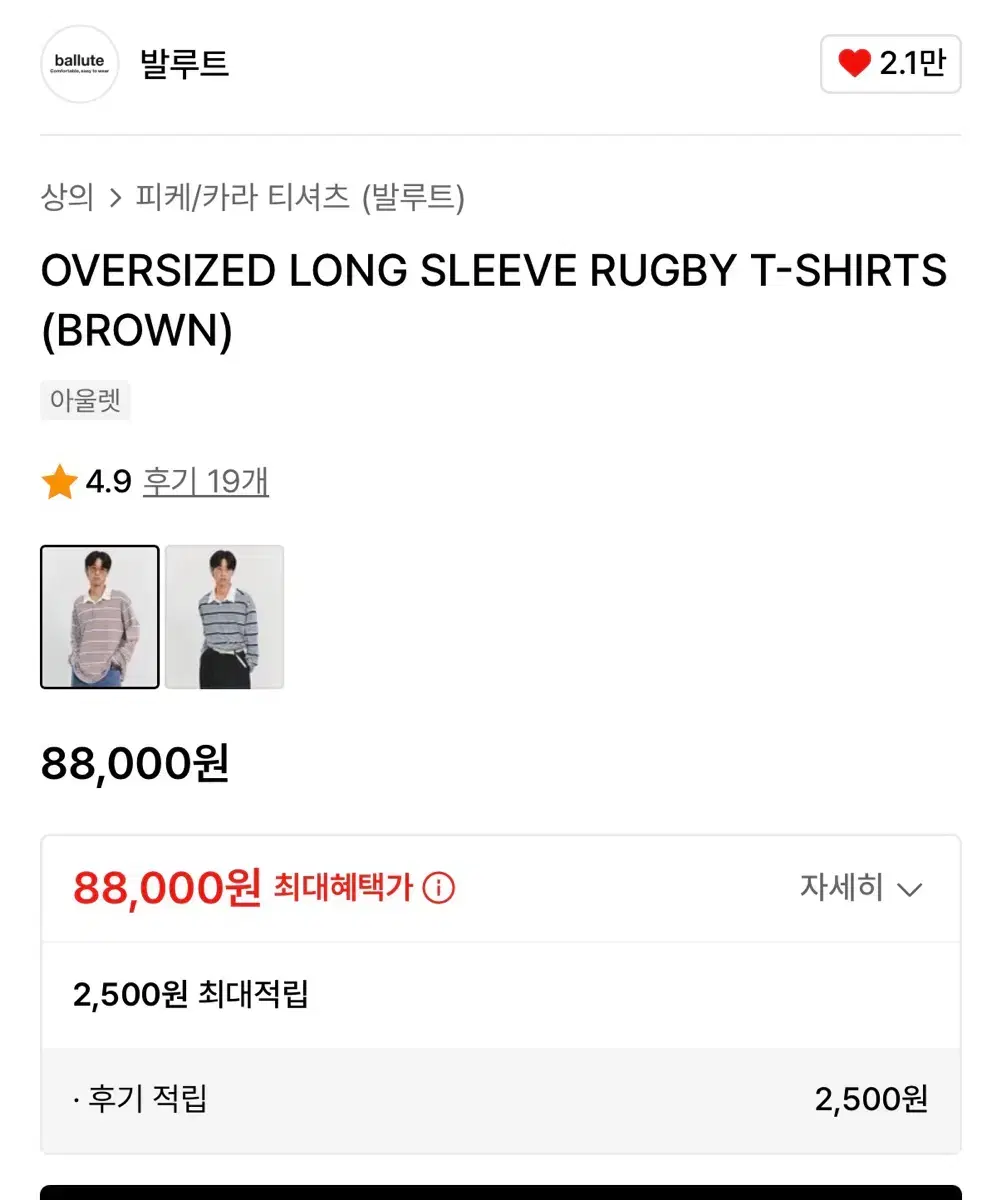1002x1200 pixels.
Task: Select the blue striped shirt color option
Action: [224, 617]
